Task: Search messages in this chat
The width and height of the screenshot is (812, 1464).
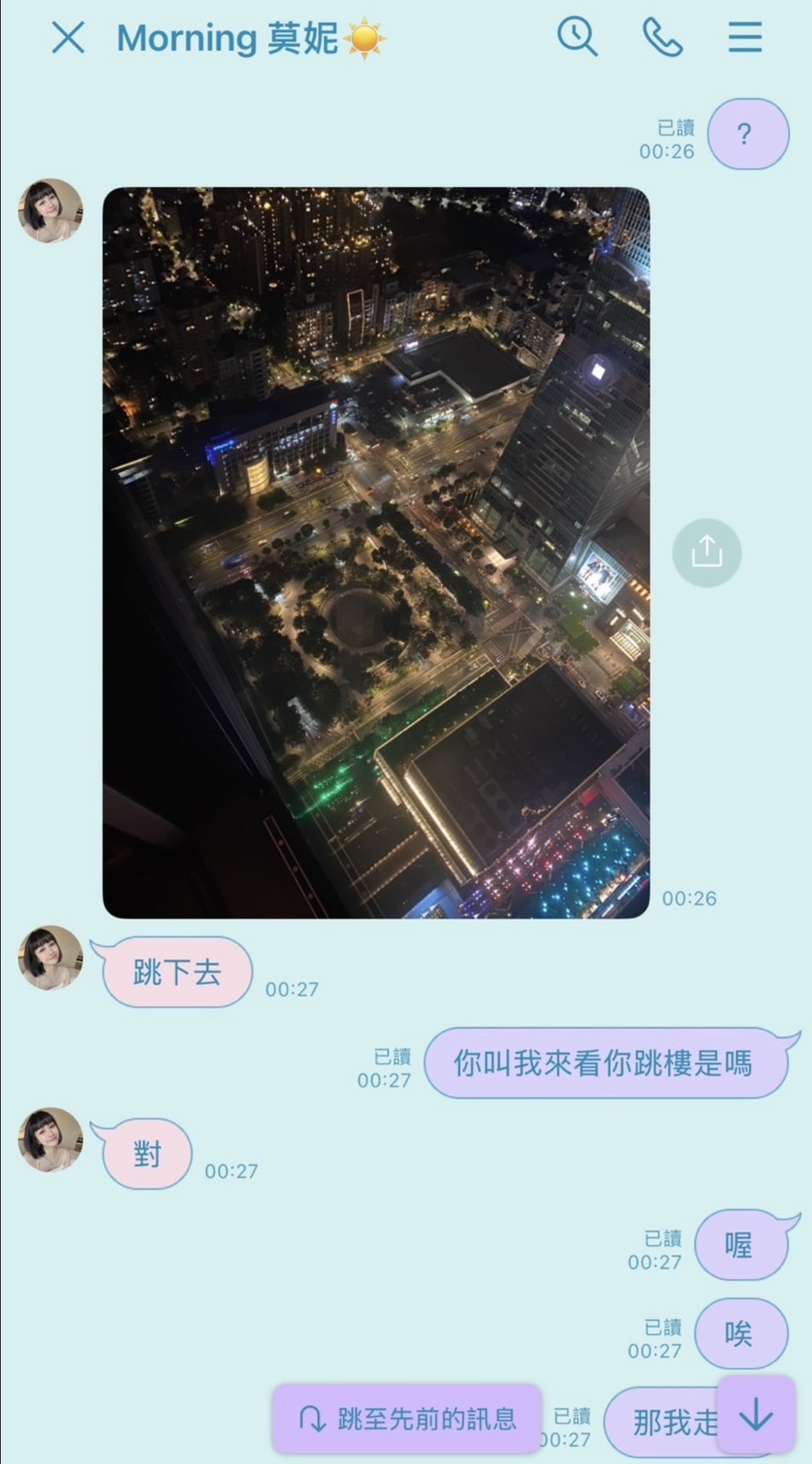Action: click(x=577, y=38)
